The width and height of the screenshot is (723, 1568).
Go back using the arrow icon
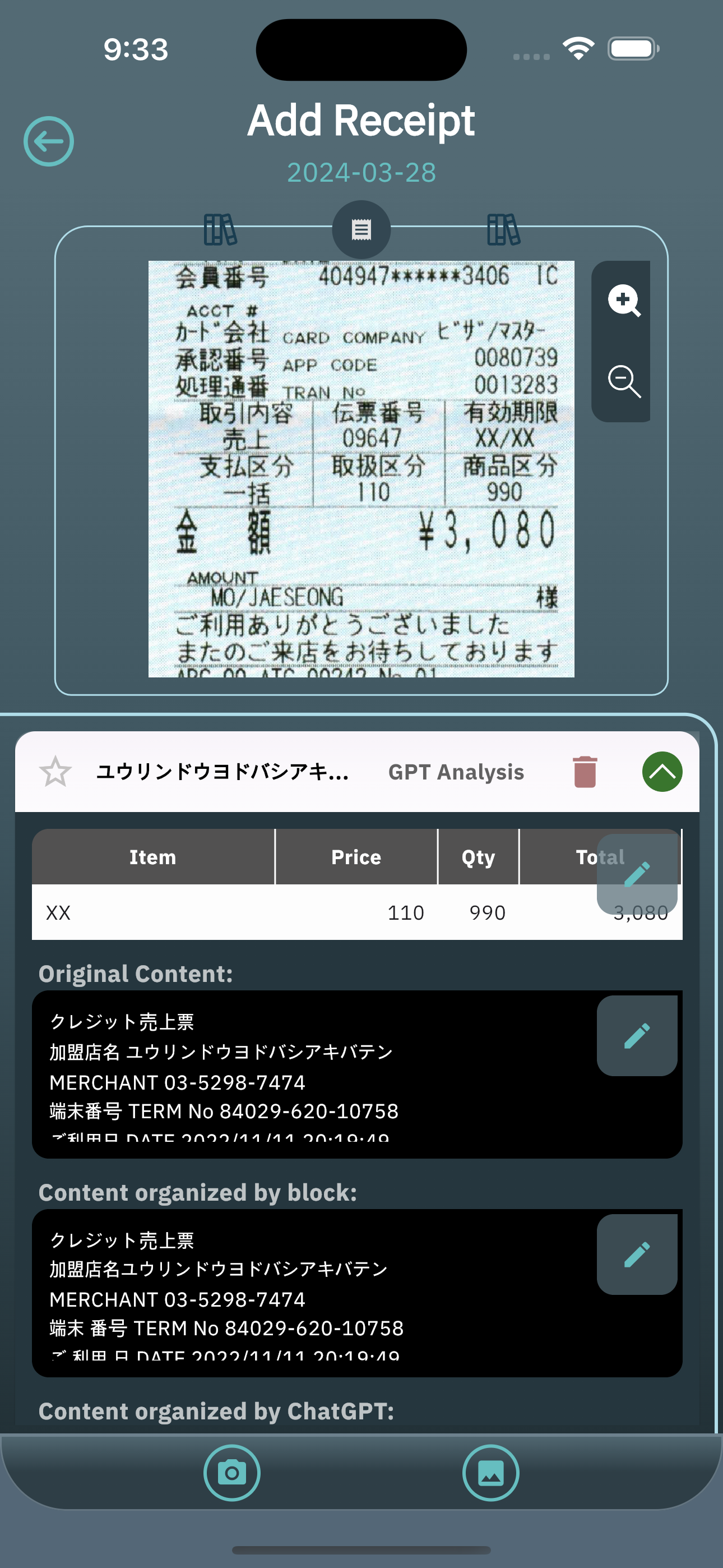click(x=49, y=141)
